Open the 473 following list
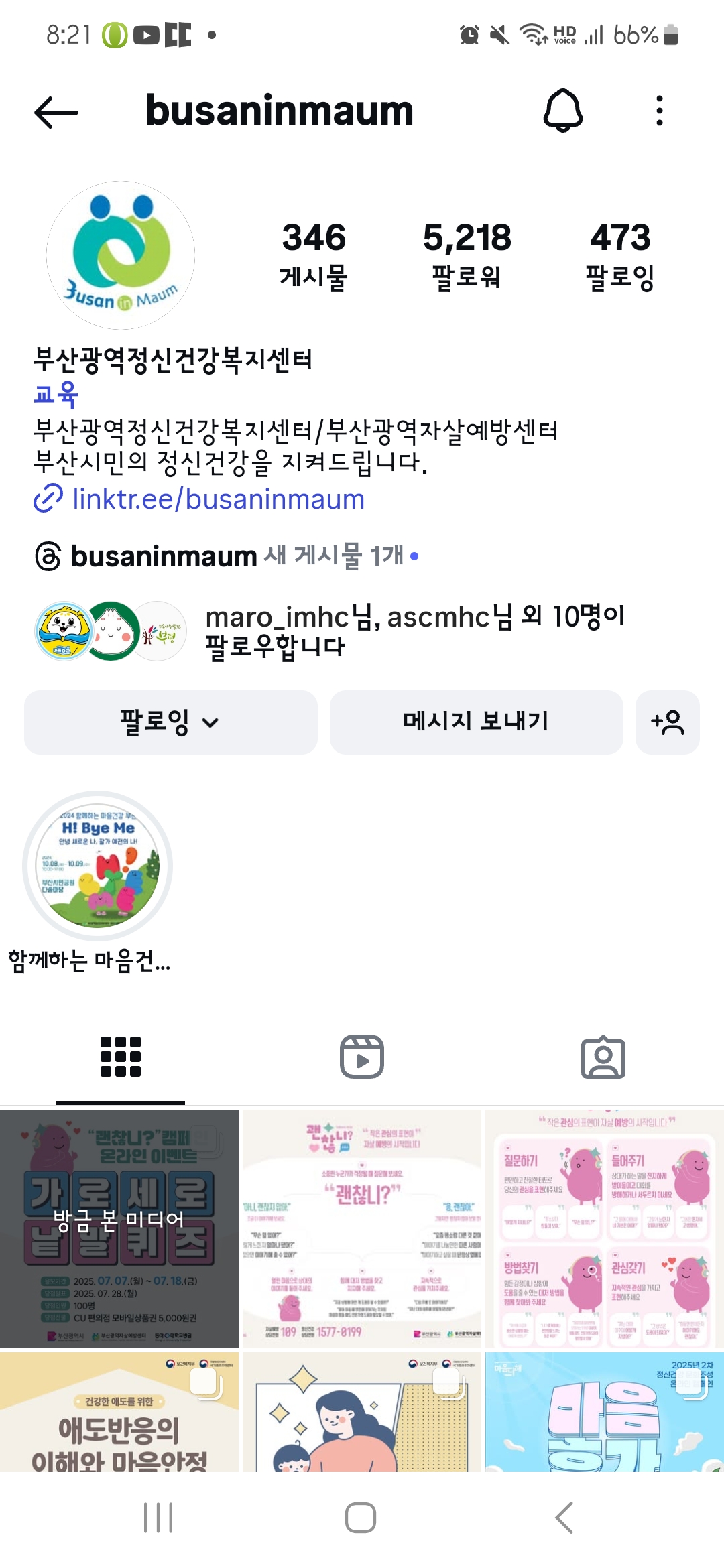This screenshot has height=1568, width=724. tap(620, 256)
